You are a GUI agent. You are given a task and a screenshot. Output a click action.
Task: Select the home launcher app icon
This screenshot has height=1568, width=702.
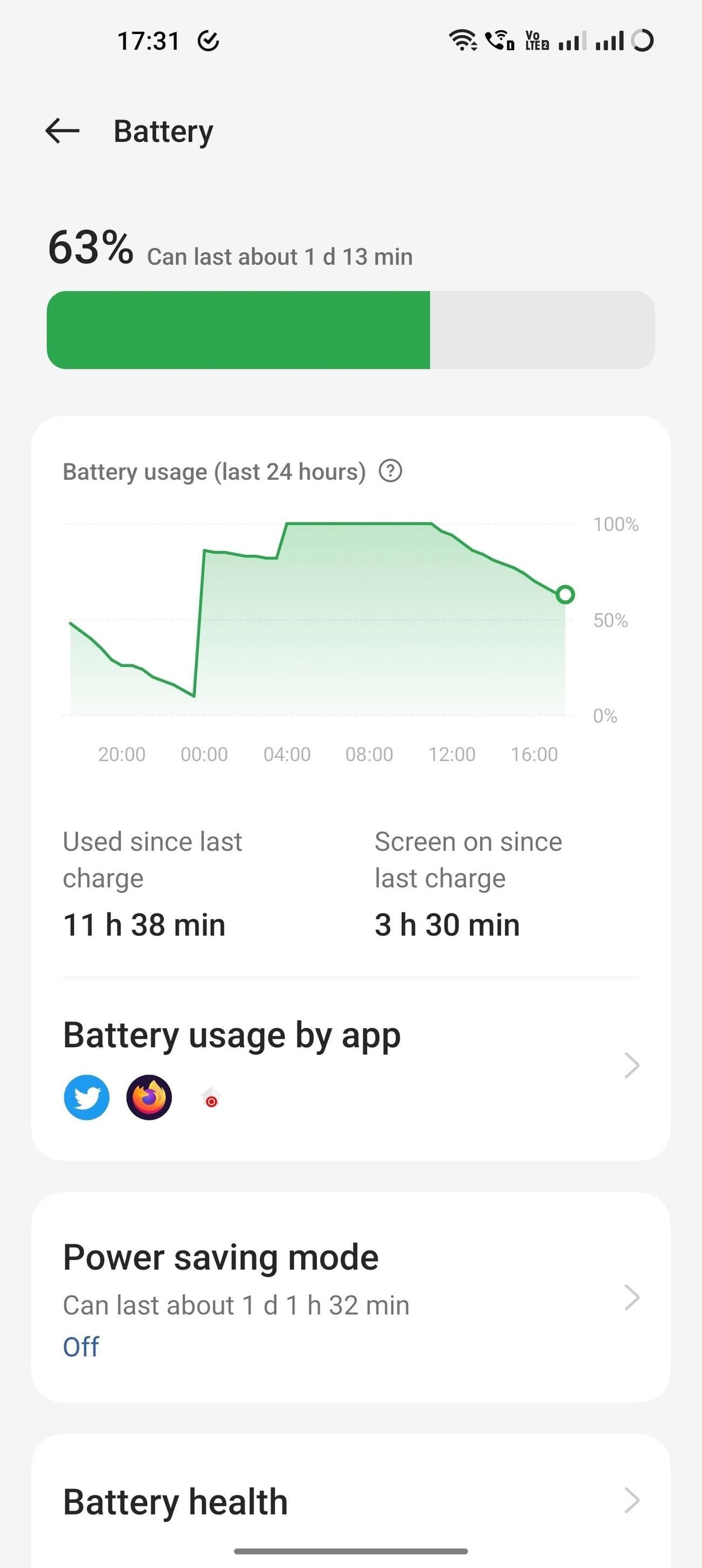click(211, 1098)
